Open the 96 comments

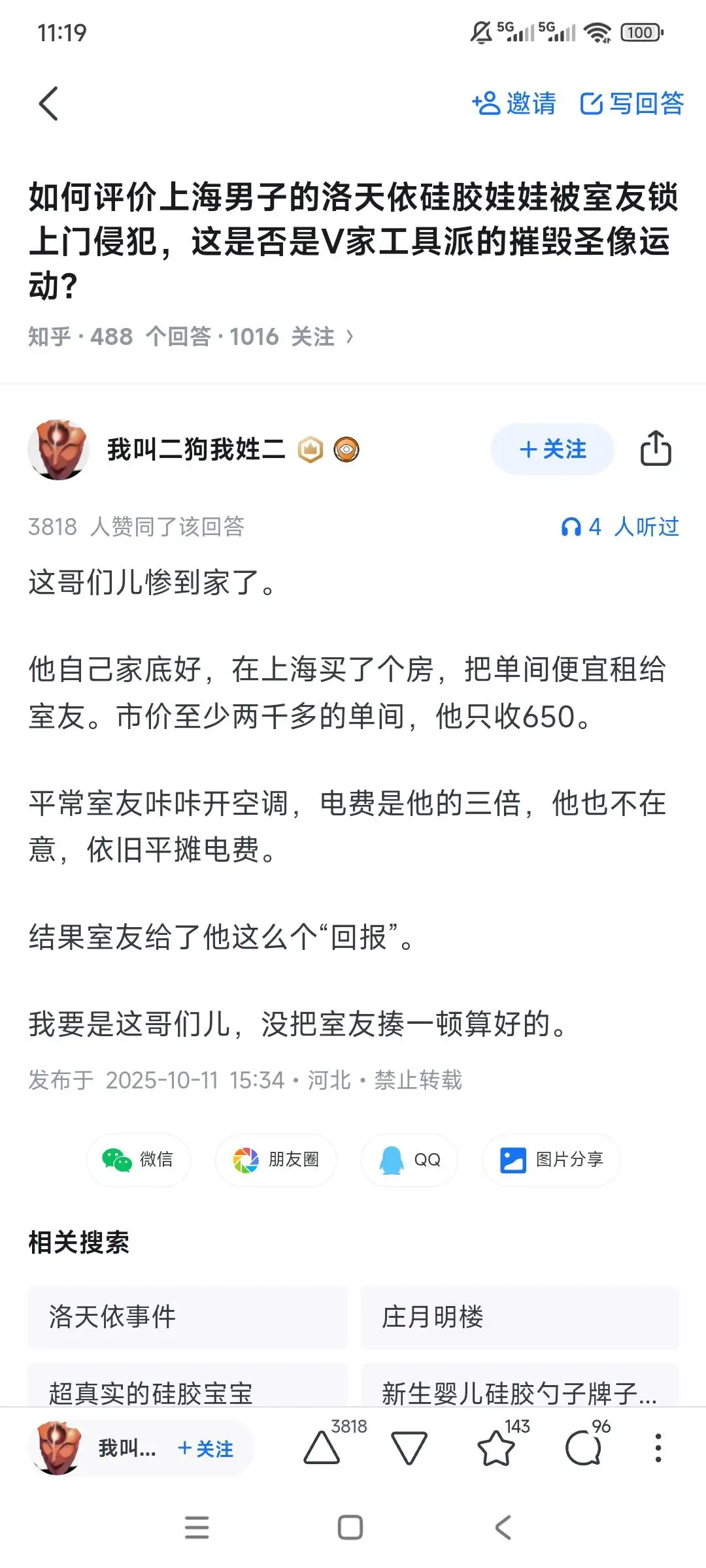[584, 1448]
